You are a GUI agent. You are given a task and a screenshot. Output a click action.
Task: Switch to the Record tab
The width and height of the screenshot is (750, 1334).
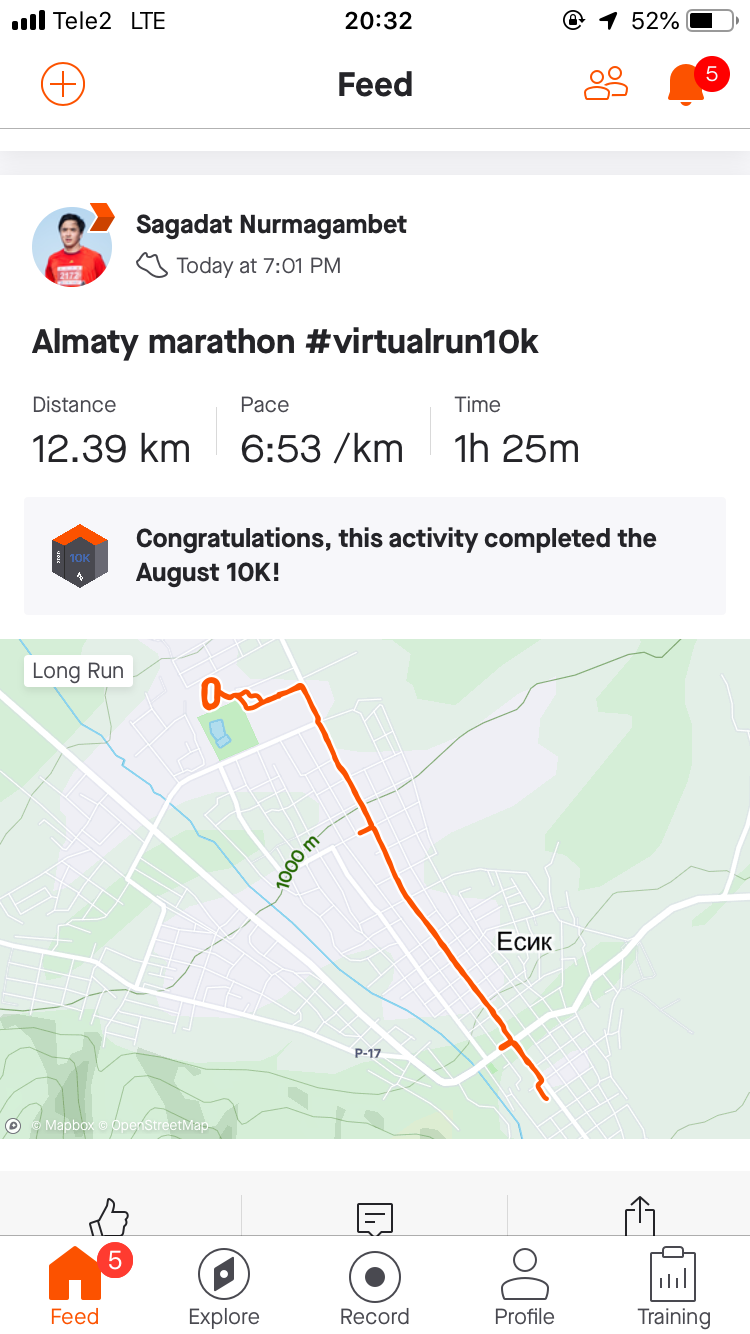(x=375, y=1288)
